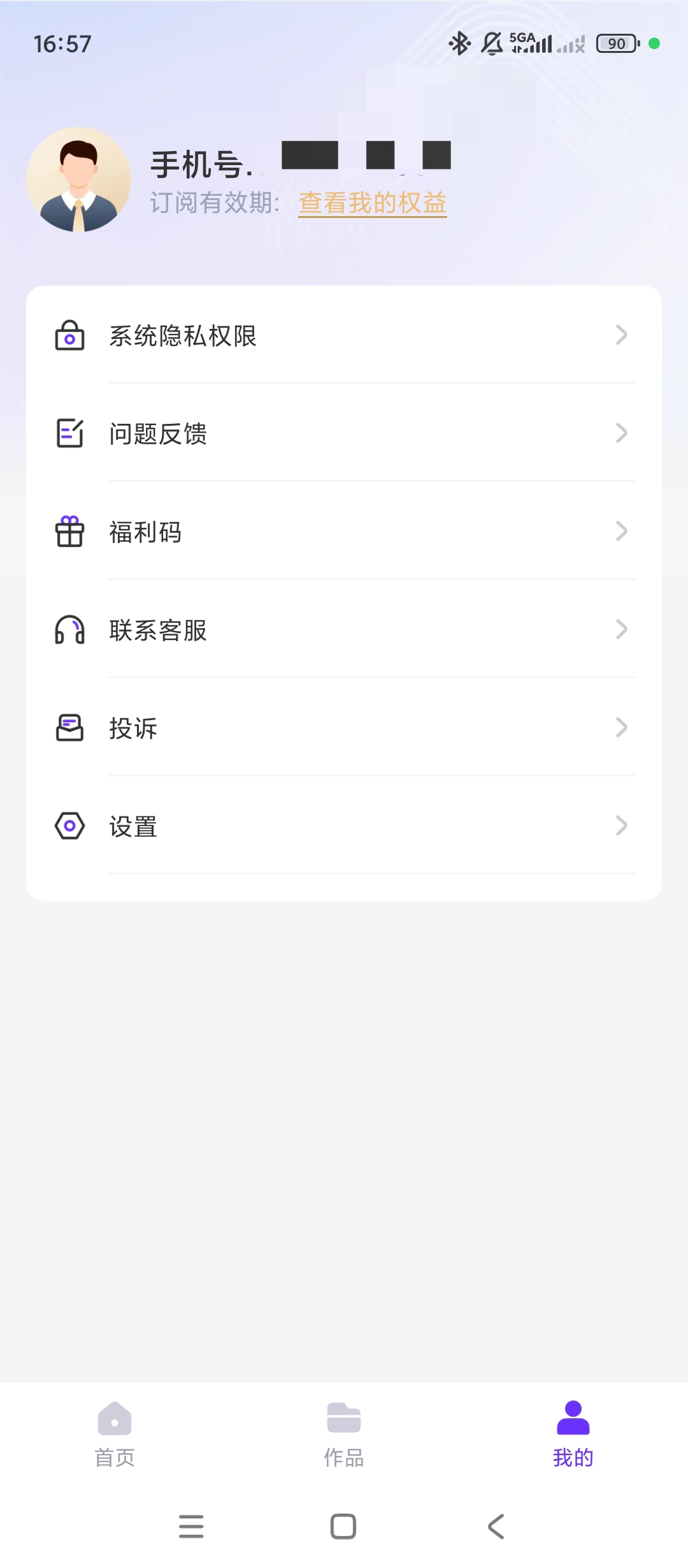Switch to the 作品 tab
Image resolution: width=688 pixels, height=1568 pixels.
(x=344, y=1434)
